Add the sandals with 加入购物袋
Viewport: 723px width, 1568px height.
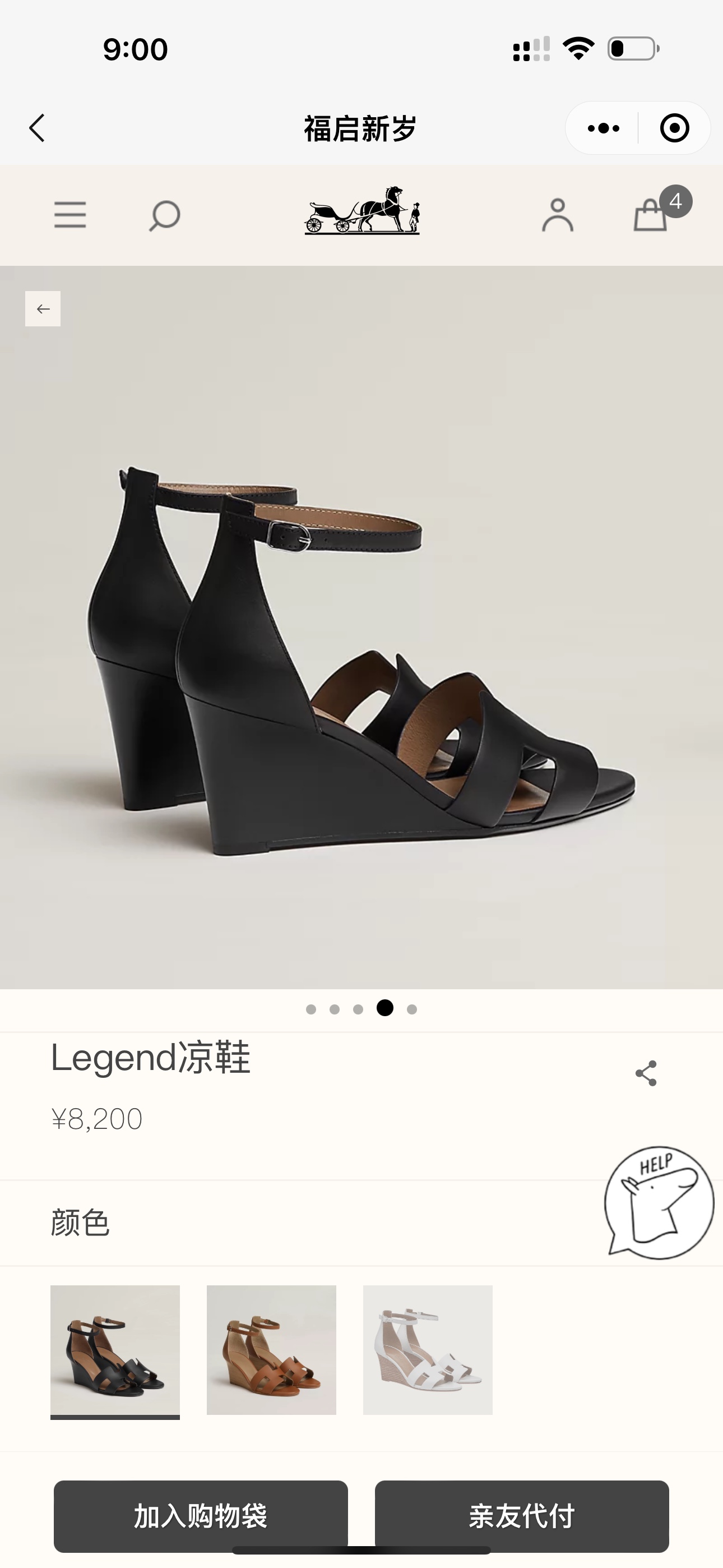click(201, 1516)
